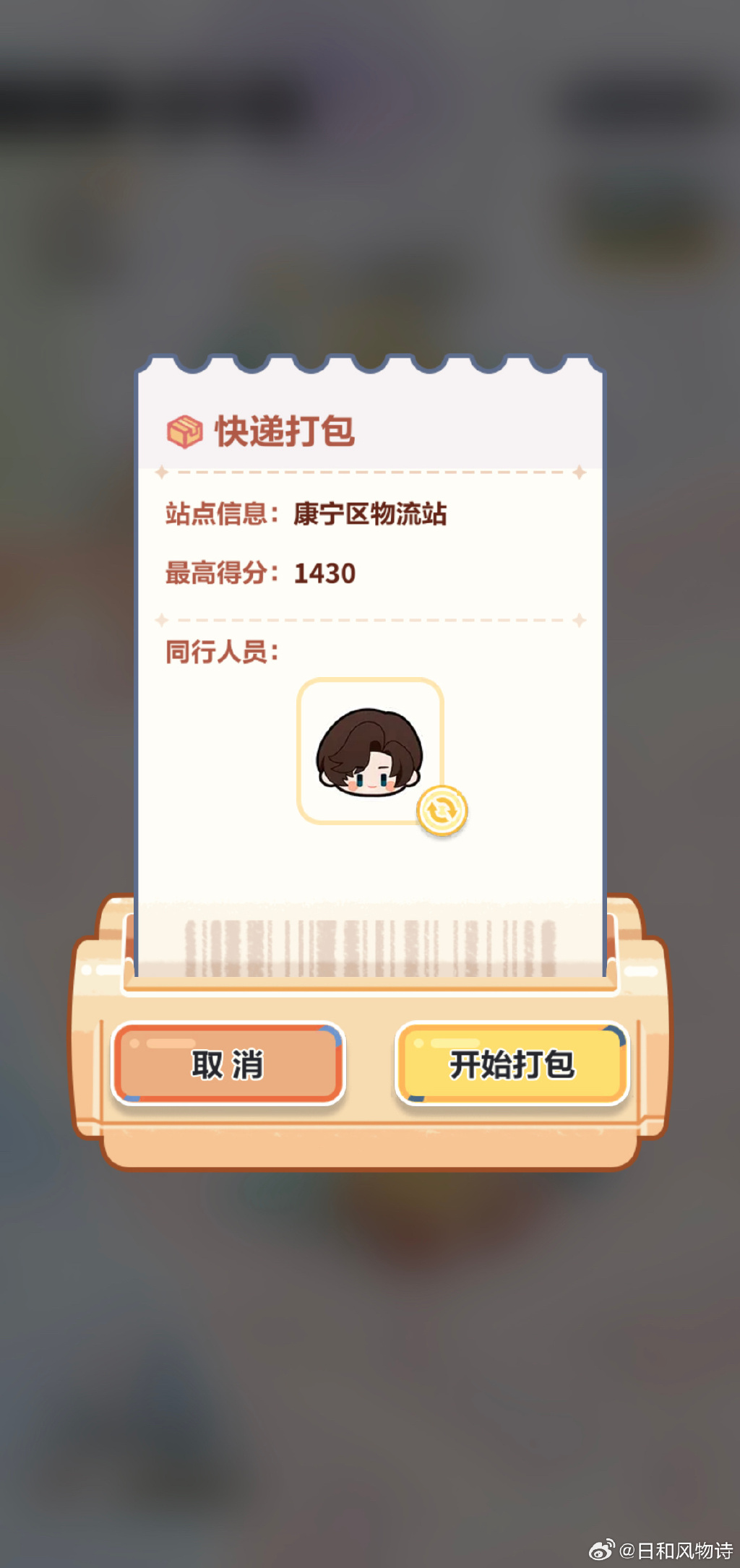Tap the 取消 cancel button
This screenshot has width=740, height=1568.
[x=228, y=1064]
